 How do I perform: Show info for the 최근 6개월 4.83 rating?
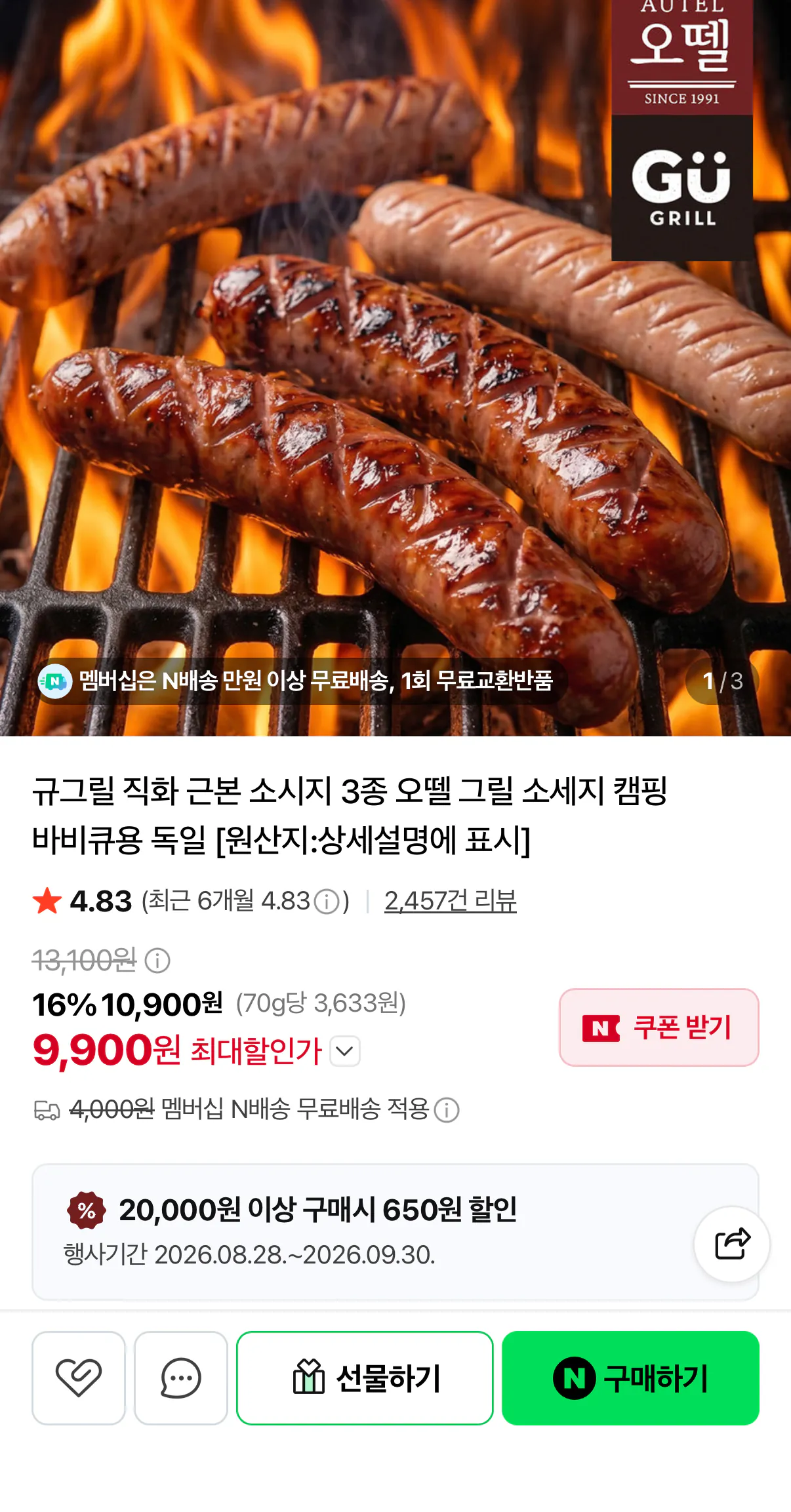tap(327, 902)
